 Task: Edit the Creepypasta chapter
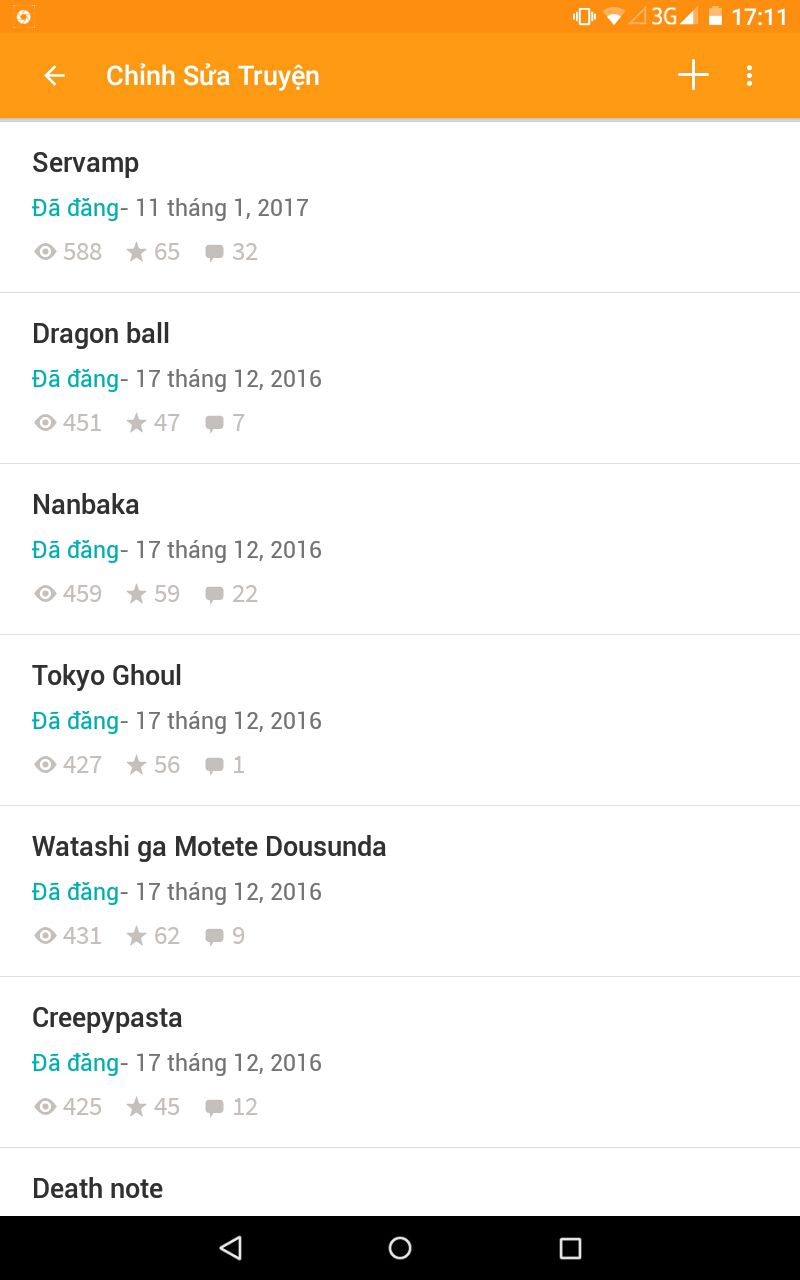tap(400, 1062)
